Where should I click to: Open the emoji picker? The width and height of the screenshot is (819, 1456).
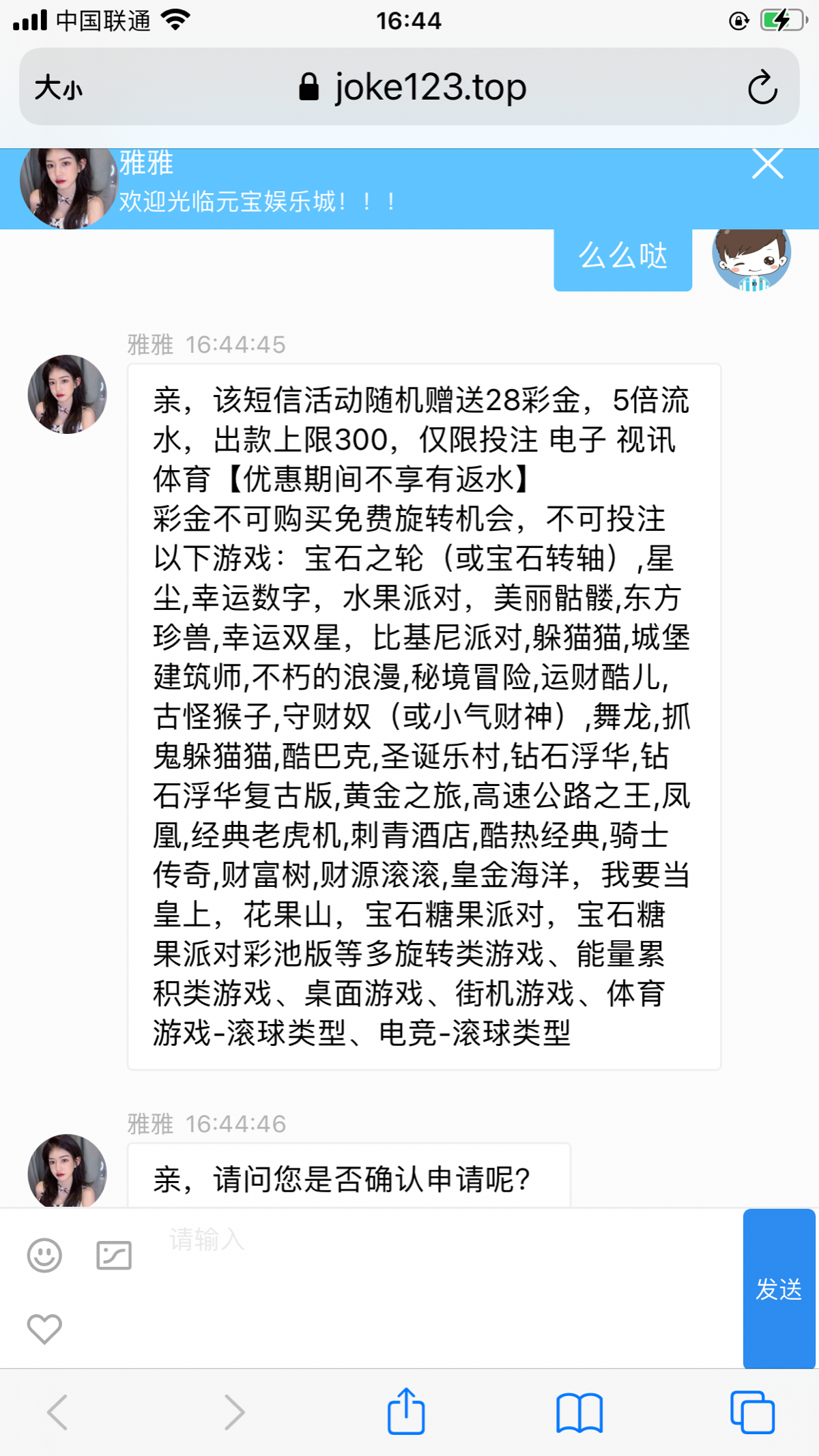(44, 1255)
